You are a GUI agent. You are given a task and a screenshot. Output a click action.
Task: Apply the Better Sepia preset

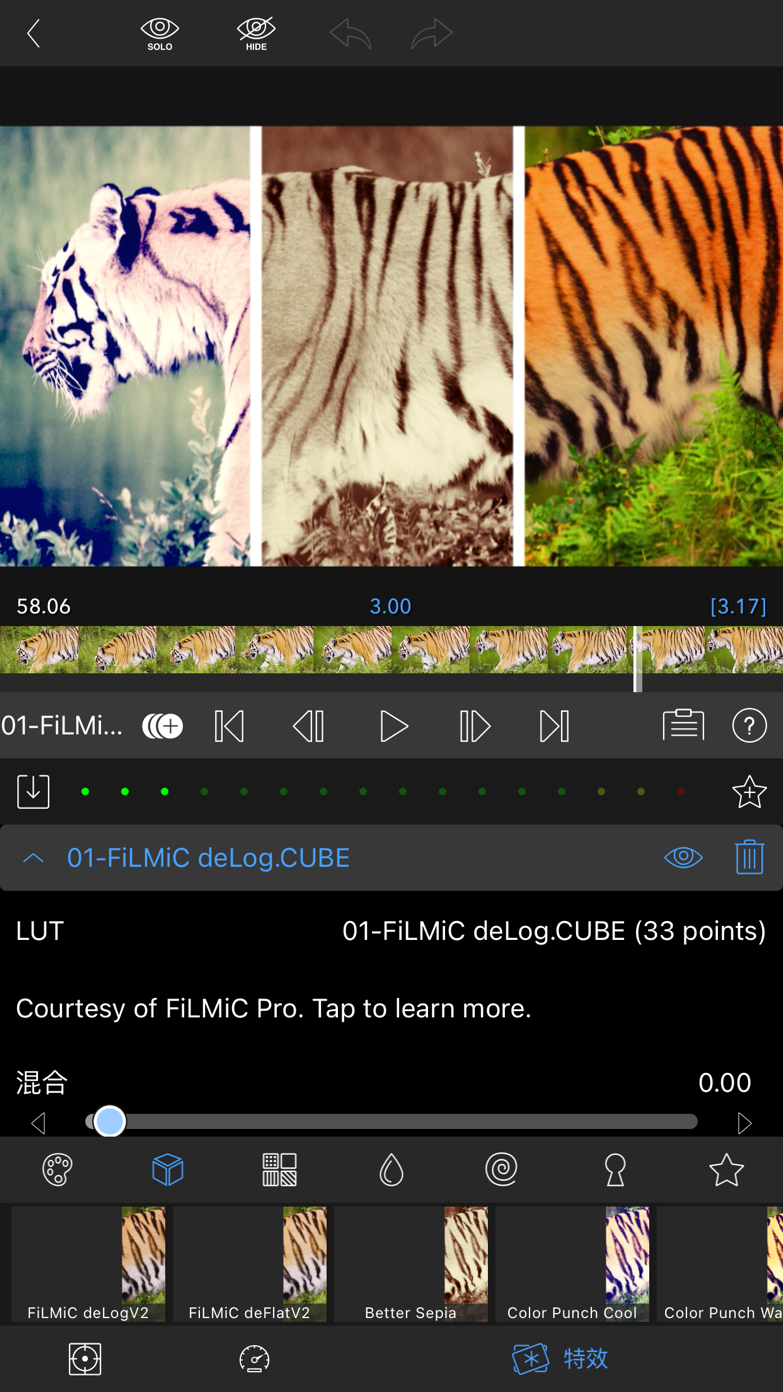(x=412, y=1264)
